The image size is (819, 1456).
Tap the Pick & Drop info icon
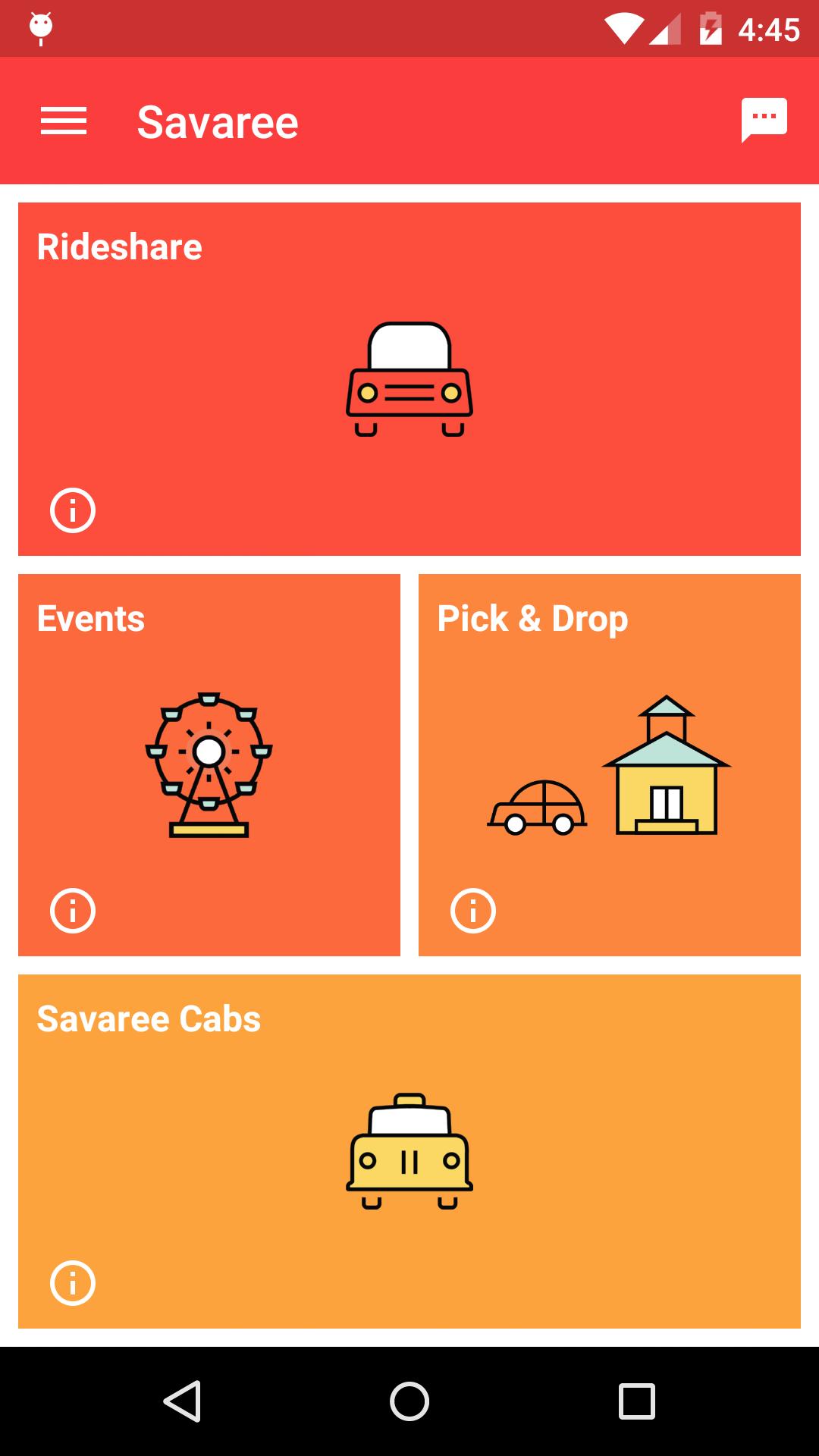click(473, 910)
